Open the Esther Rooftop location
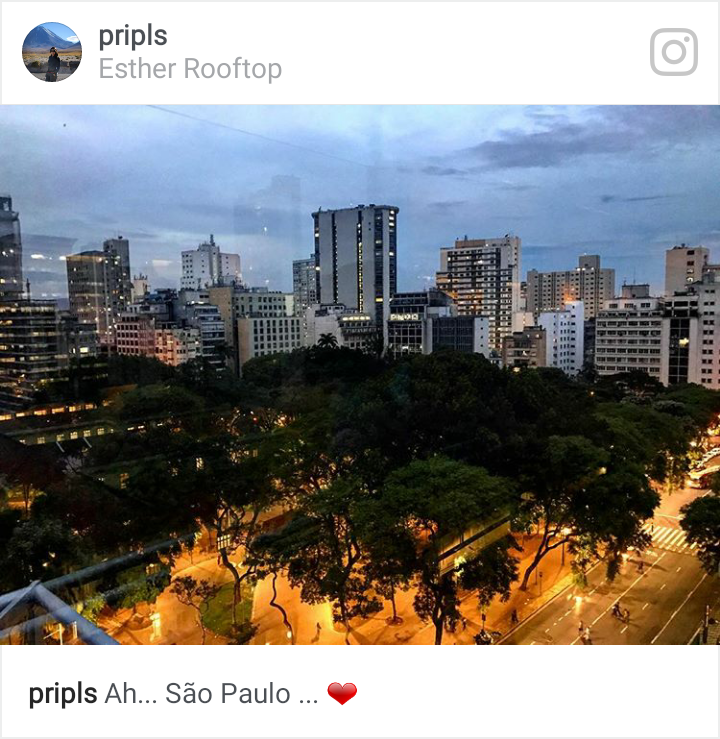This screenshot has width=720, height=739. pyautogui.click(x=190, y=69)
